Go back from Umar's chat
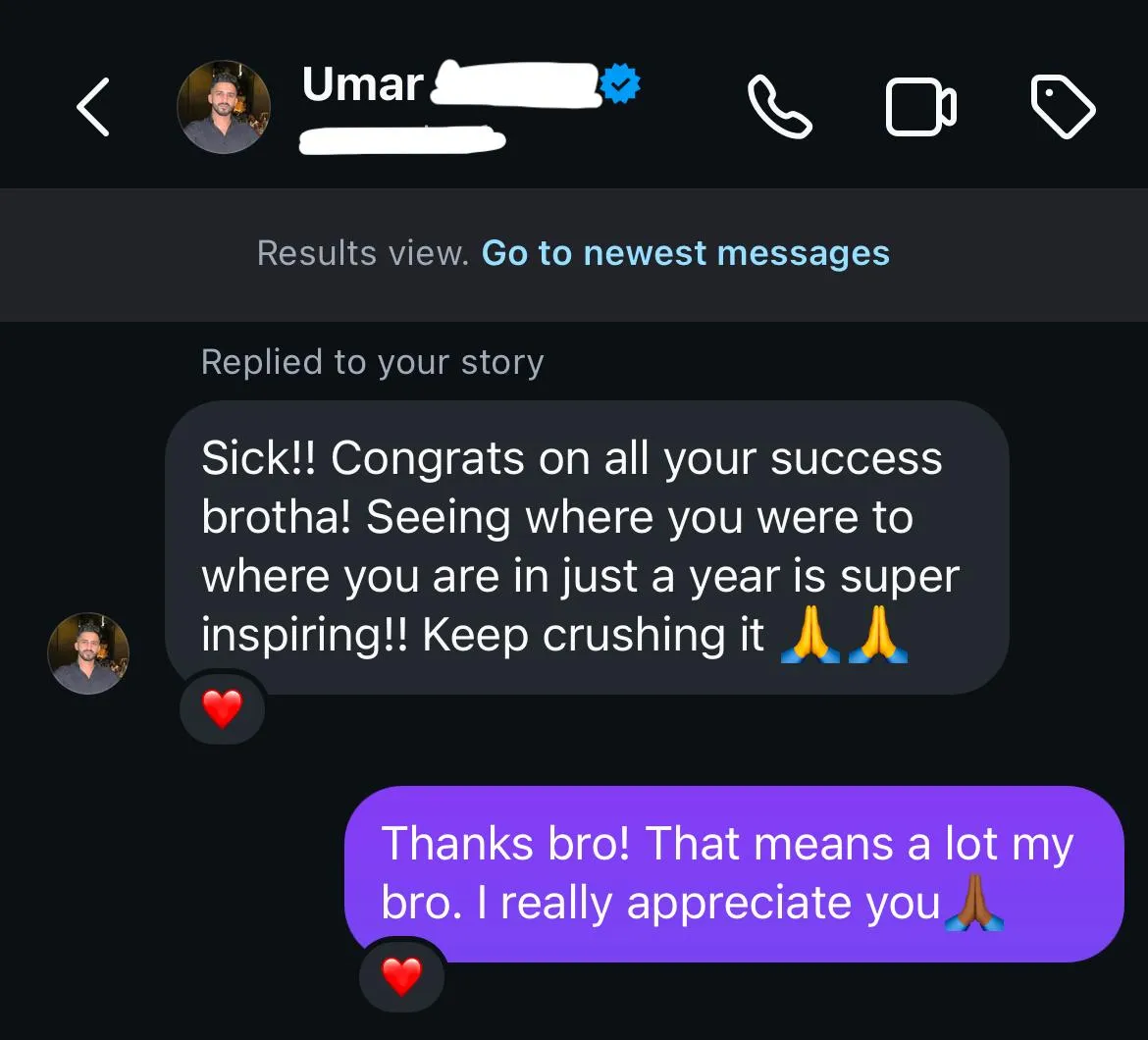The height and width of the screenshot is (1040, 1148). click(93, 107)
